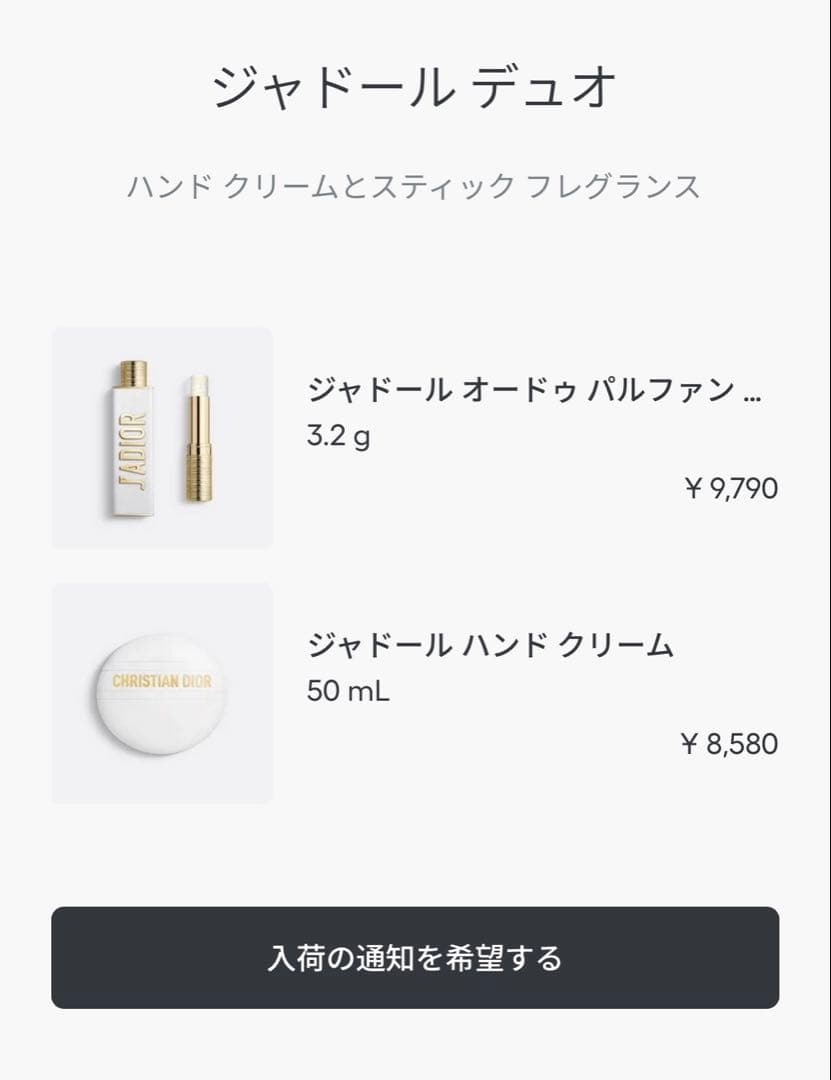Screen dimensions: 831x1080
Task: Open the hand cream 50 mL product detail
Action: (x=490, y=643)
